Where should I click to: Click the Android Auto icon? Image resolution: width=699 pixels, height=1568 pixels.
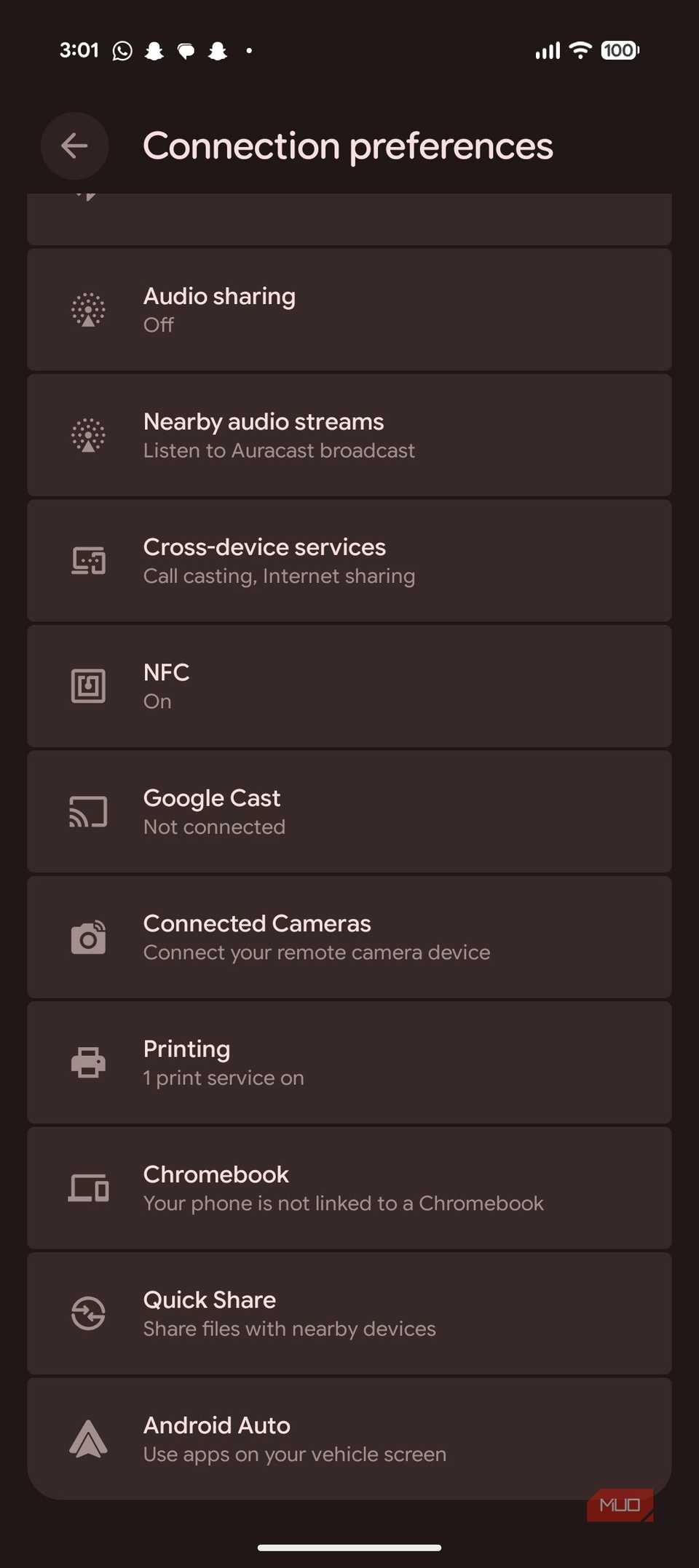tap(87, 1438)
